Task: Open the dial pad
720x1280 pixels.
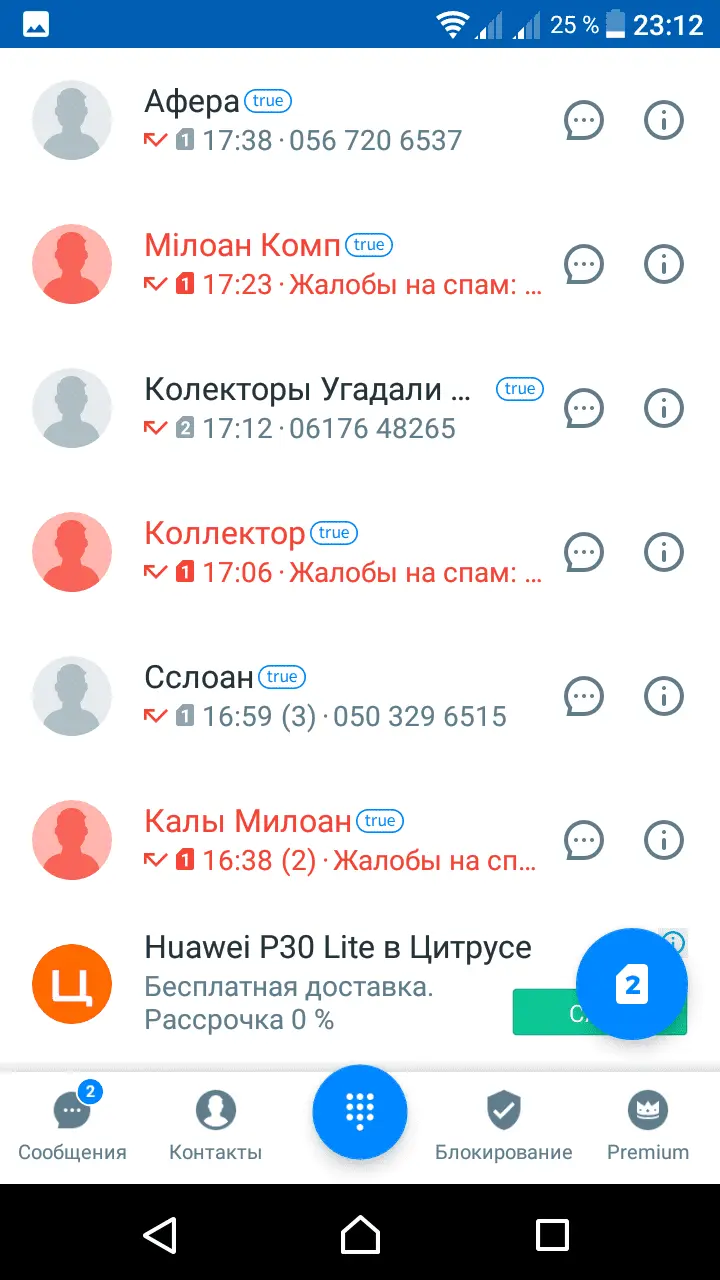Action: click(360, 1112)
